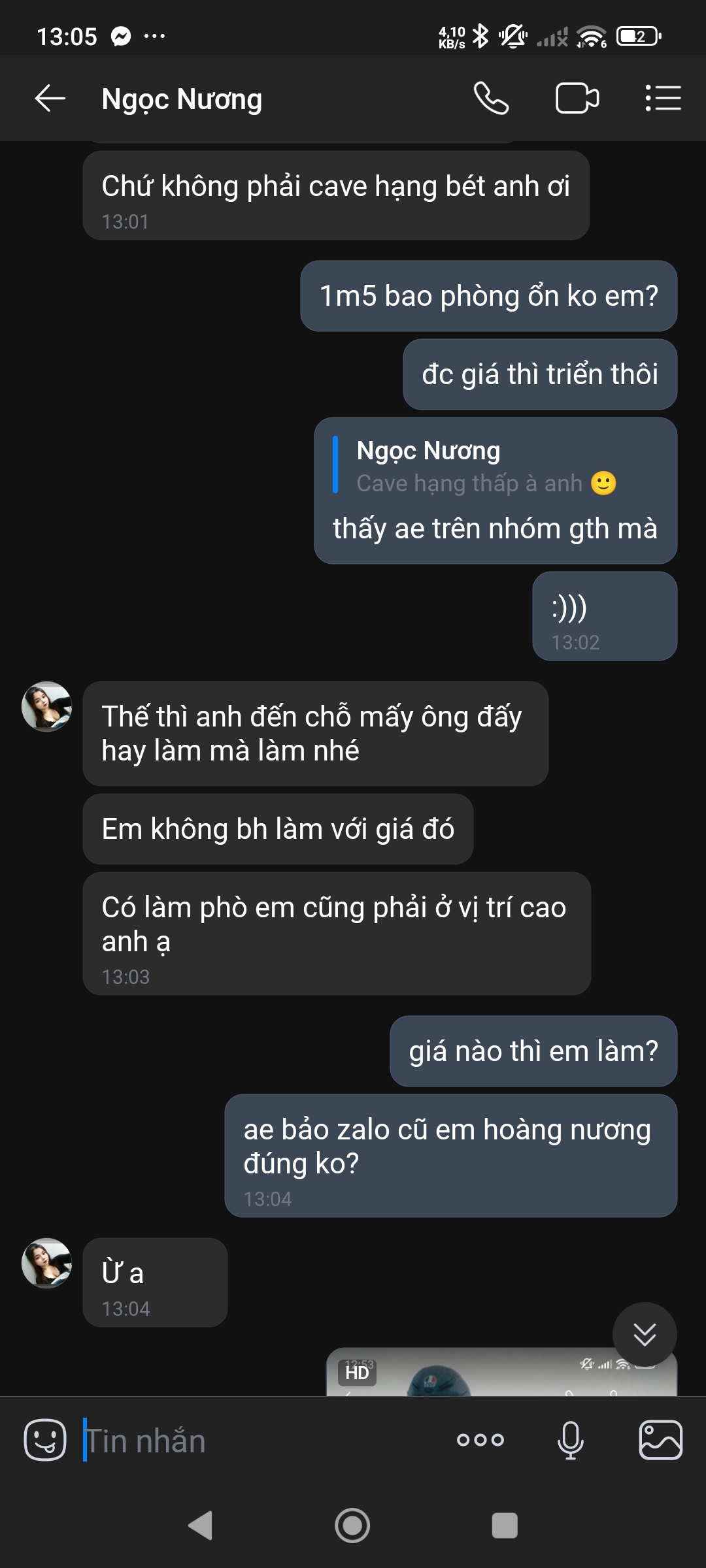Open the gallery to send a photo

pyautogui.click(x=660, y=1440)
